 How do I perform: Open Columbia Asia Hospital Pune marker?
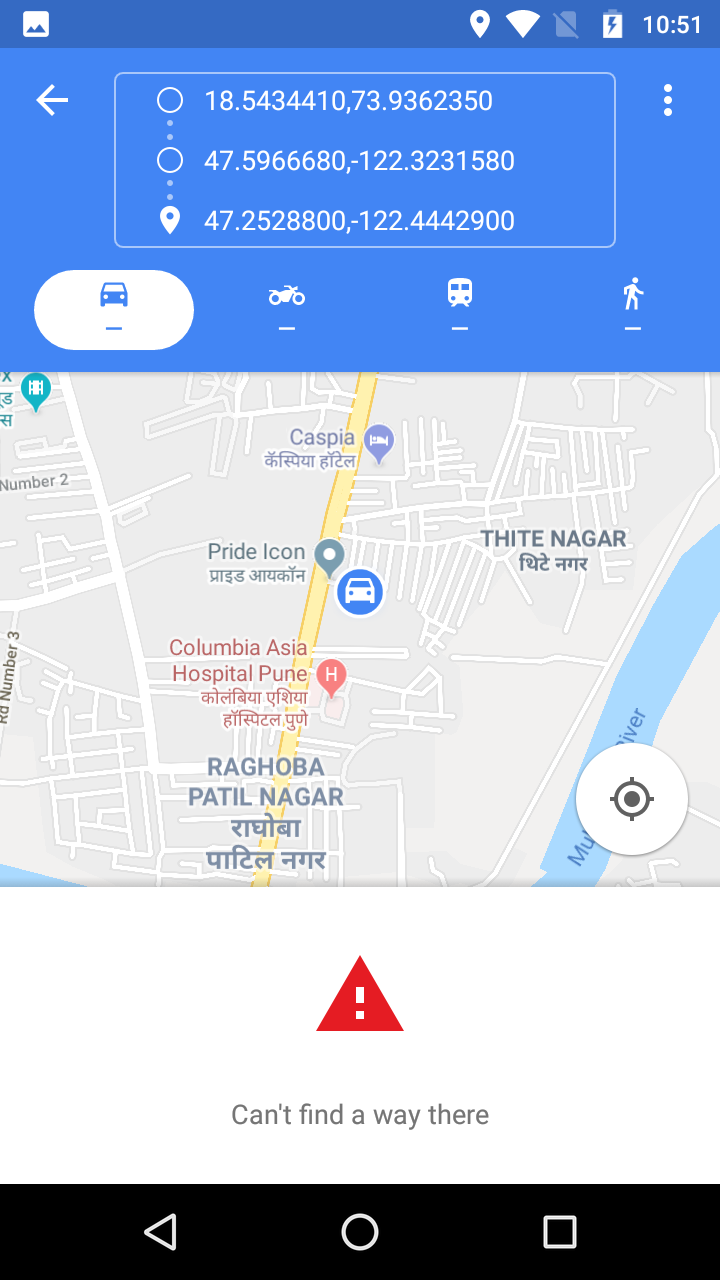coord(331,678)
